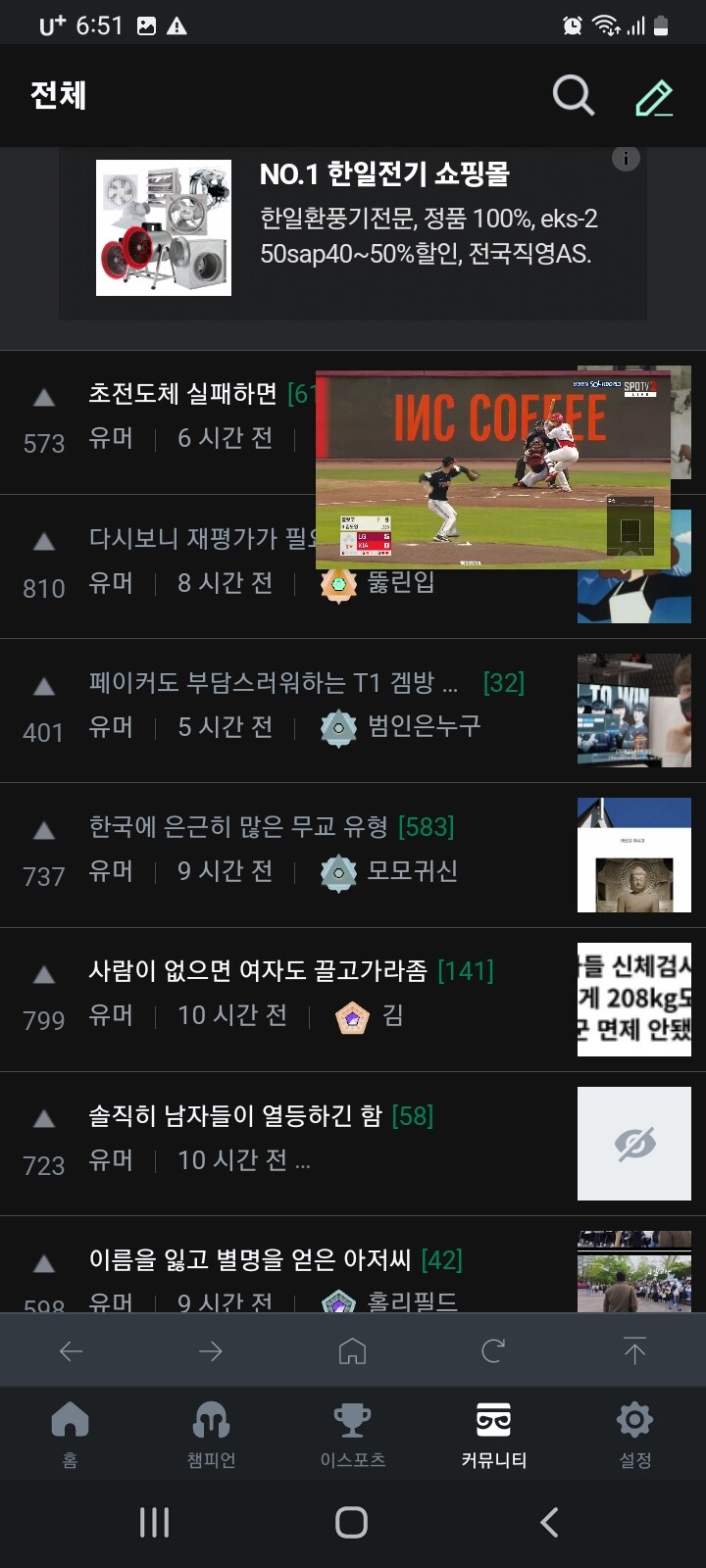Tap the browser home outline icon
The image size is (706, 1568).
click(352, 1351)
